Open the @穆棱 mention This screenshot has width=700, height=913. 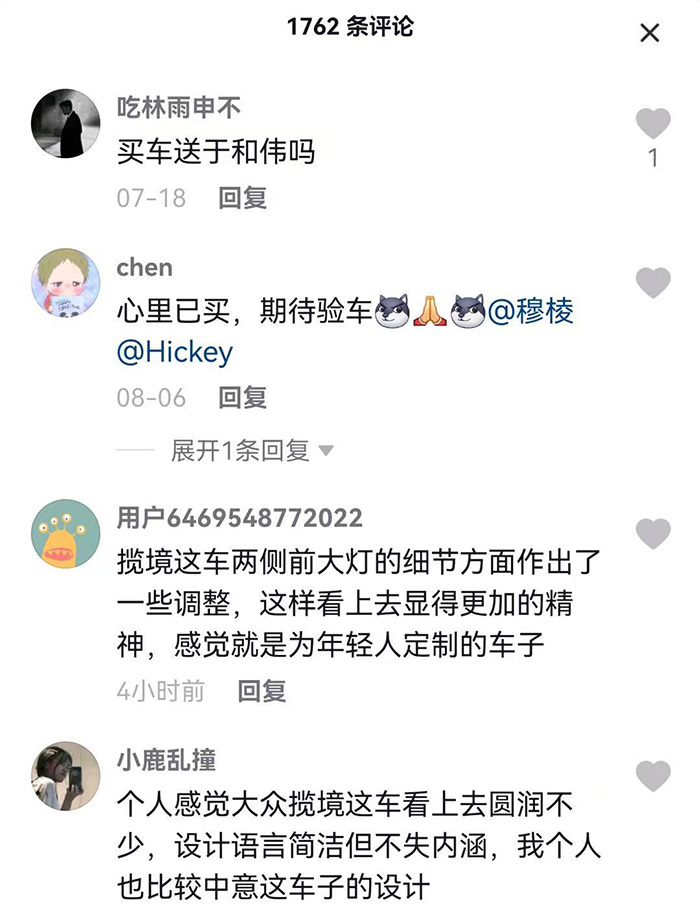point(532,312)
